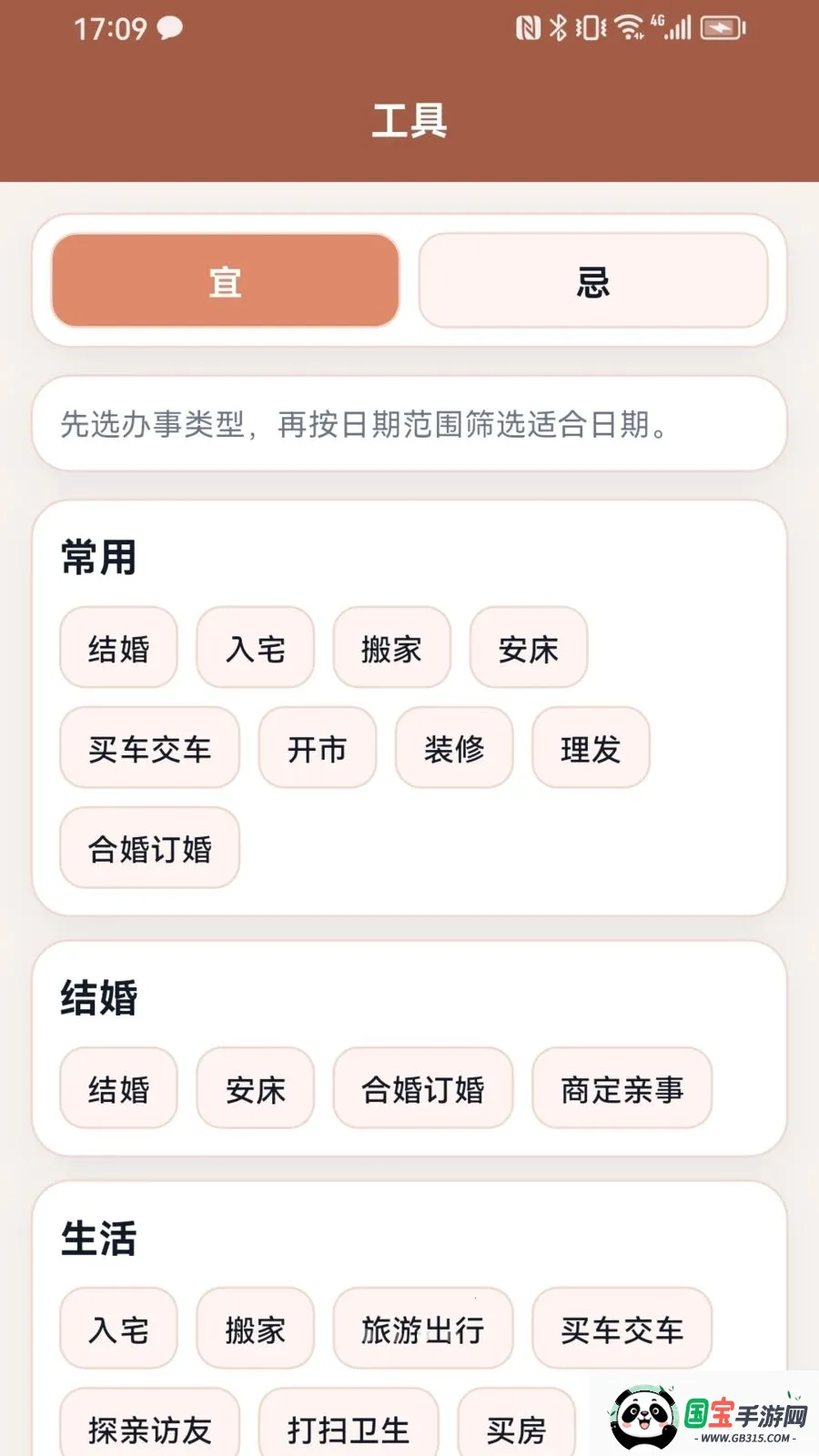Screen dimensions: 819x1456
Task: Tap 合婚订婚 chip in 结婚 section
Action: [422, 1088]
